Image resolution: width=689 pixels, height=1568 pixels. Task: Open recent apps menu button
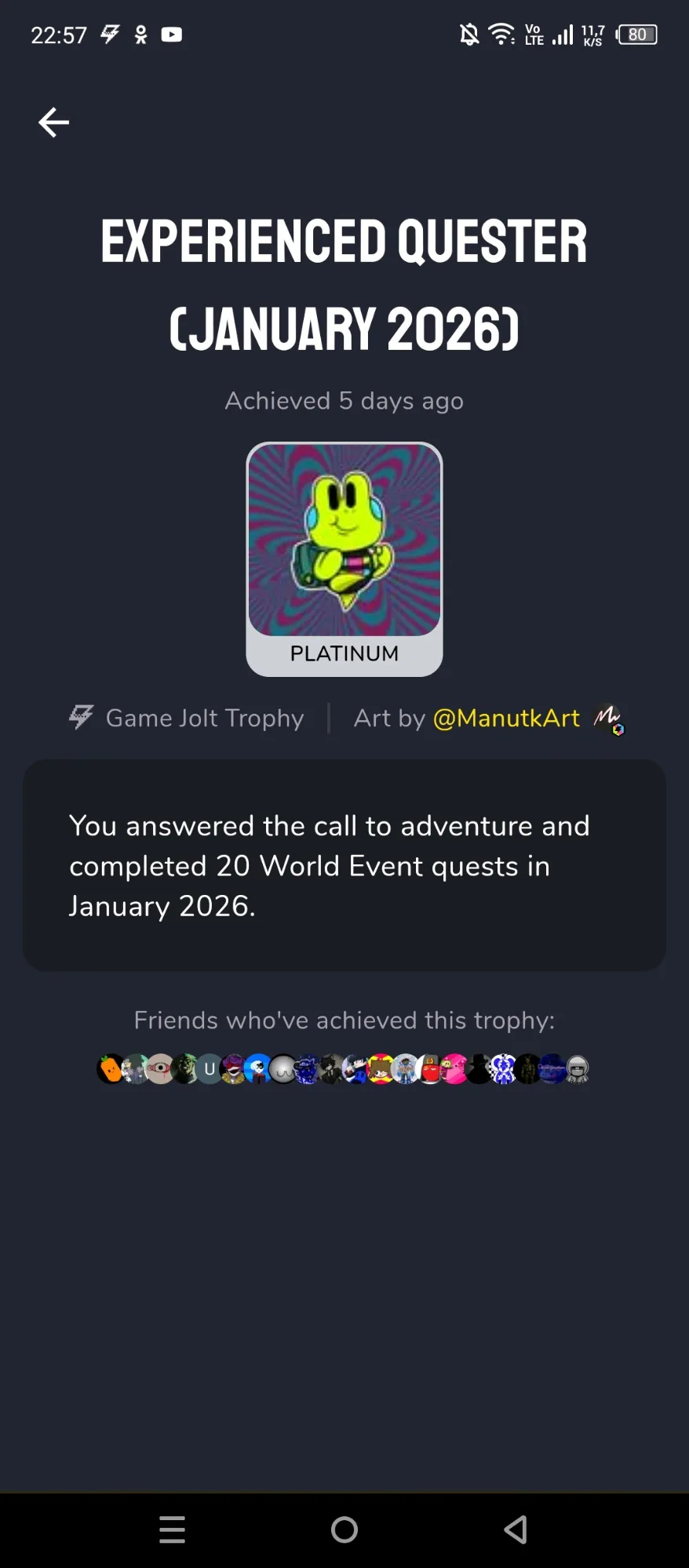tap(173, 1529)
